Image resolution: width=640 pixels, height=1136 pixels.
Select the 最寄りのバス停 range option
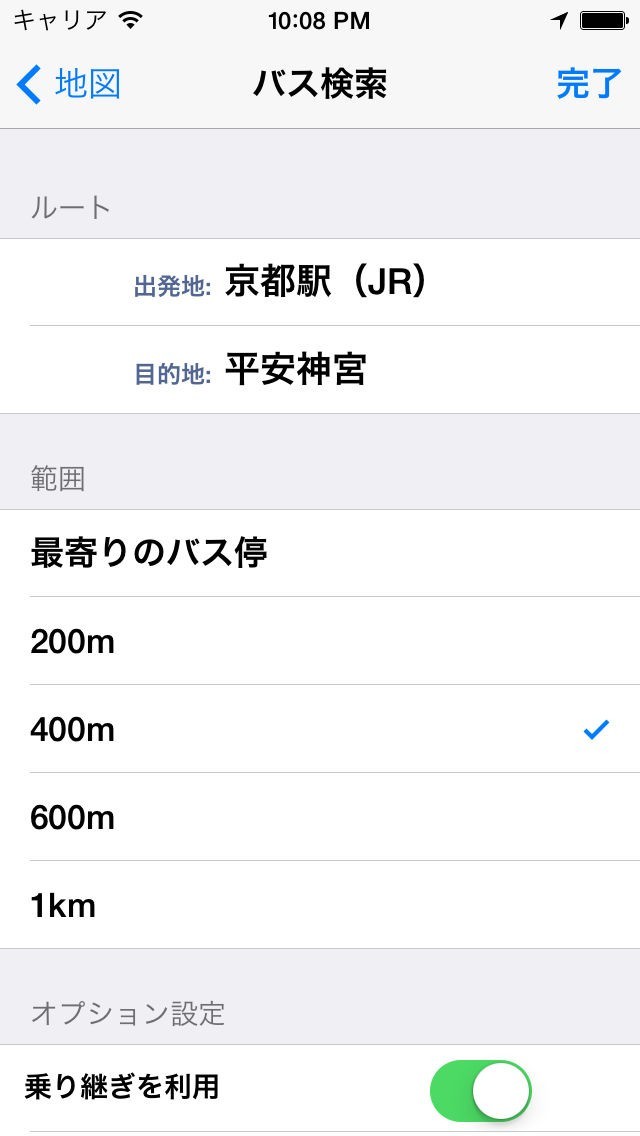[320, 553]
